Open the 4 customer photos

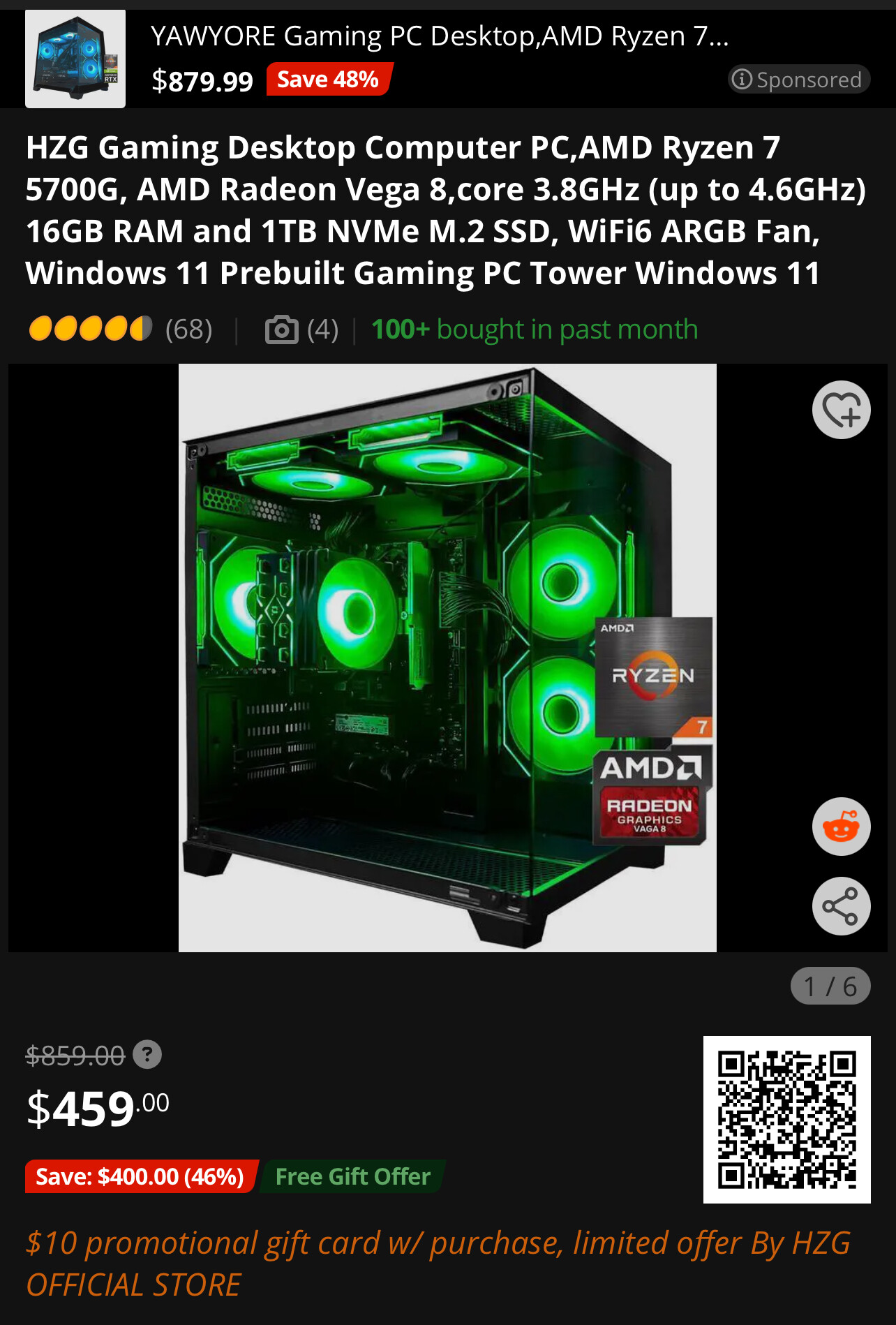click(301, 330)
